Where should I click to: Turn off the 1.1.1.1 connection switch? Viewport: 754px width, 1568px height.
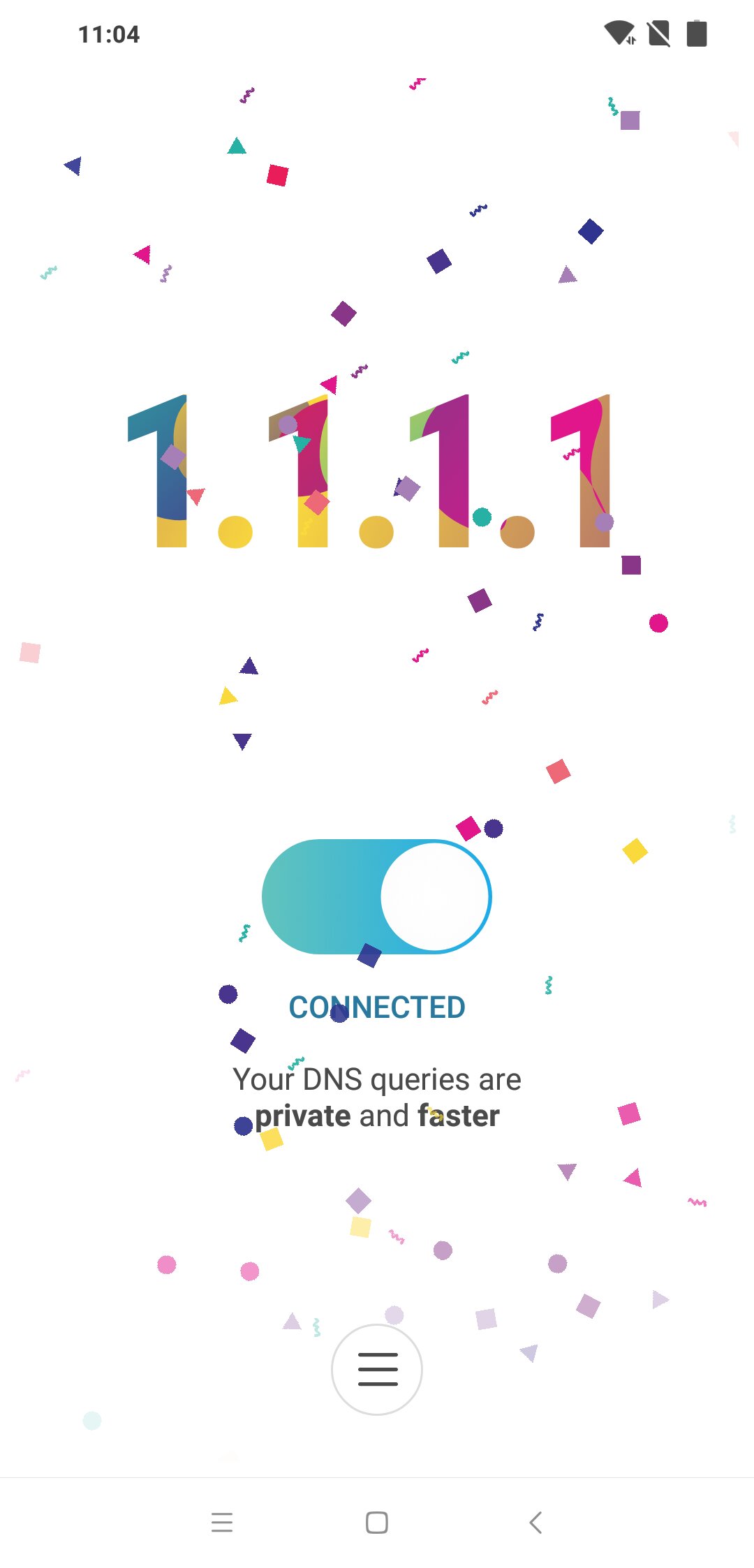pos(377,896)
